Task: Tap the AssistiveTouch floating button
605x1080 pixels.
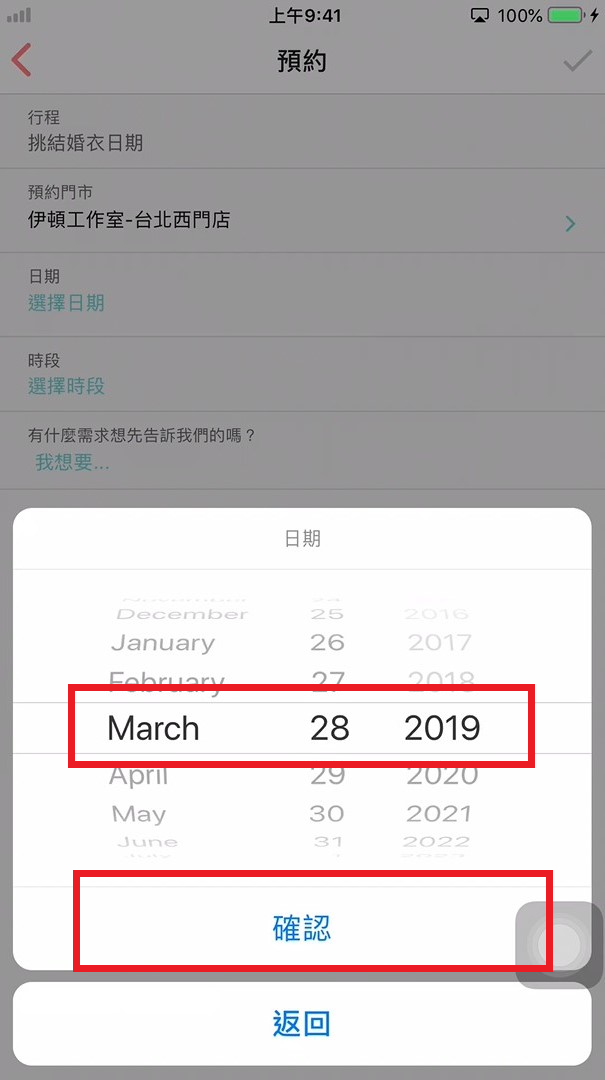Action: 559,944
